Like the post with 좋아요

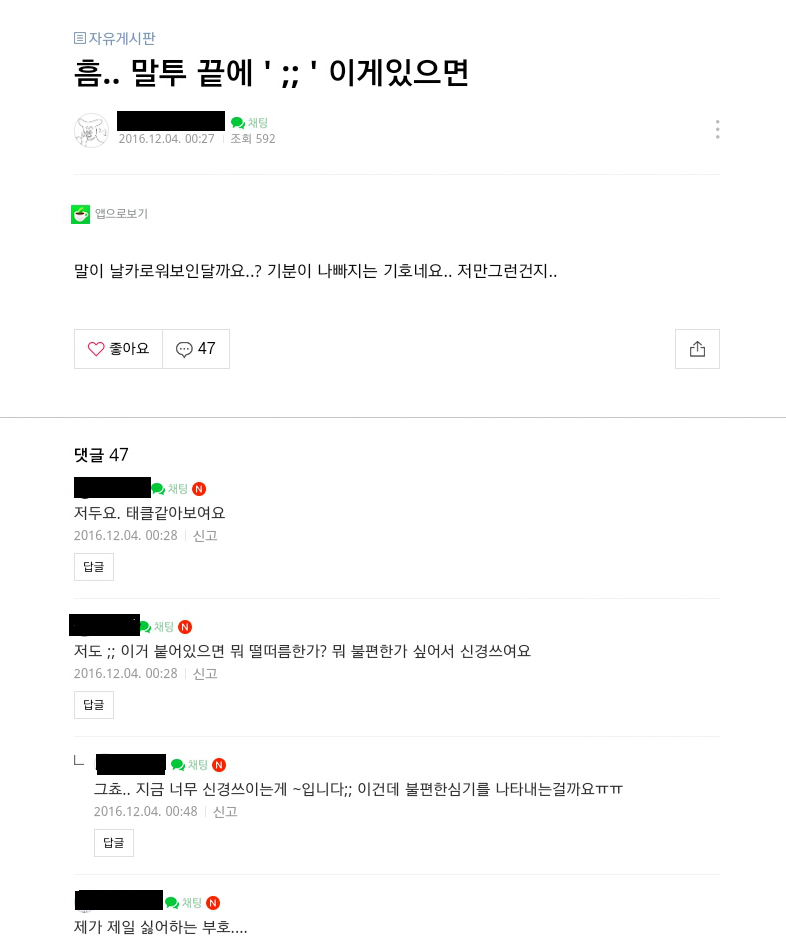[x=119, y=349]
